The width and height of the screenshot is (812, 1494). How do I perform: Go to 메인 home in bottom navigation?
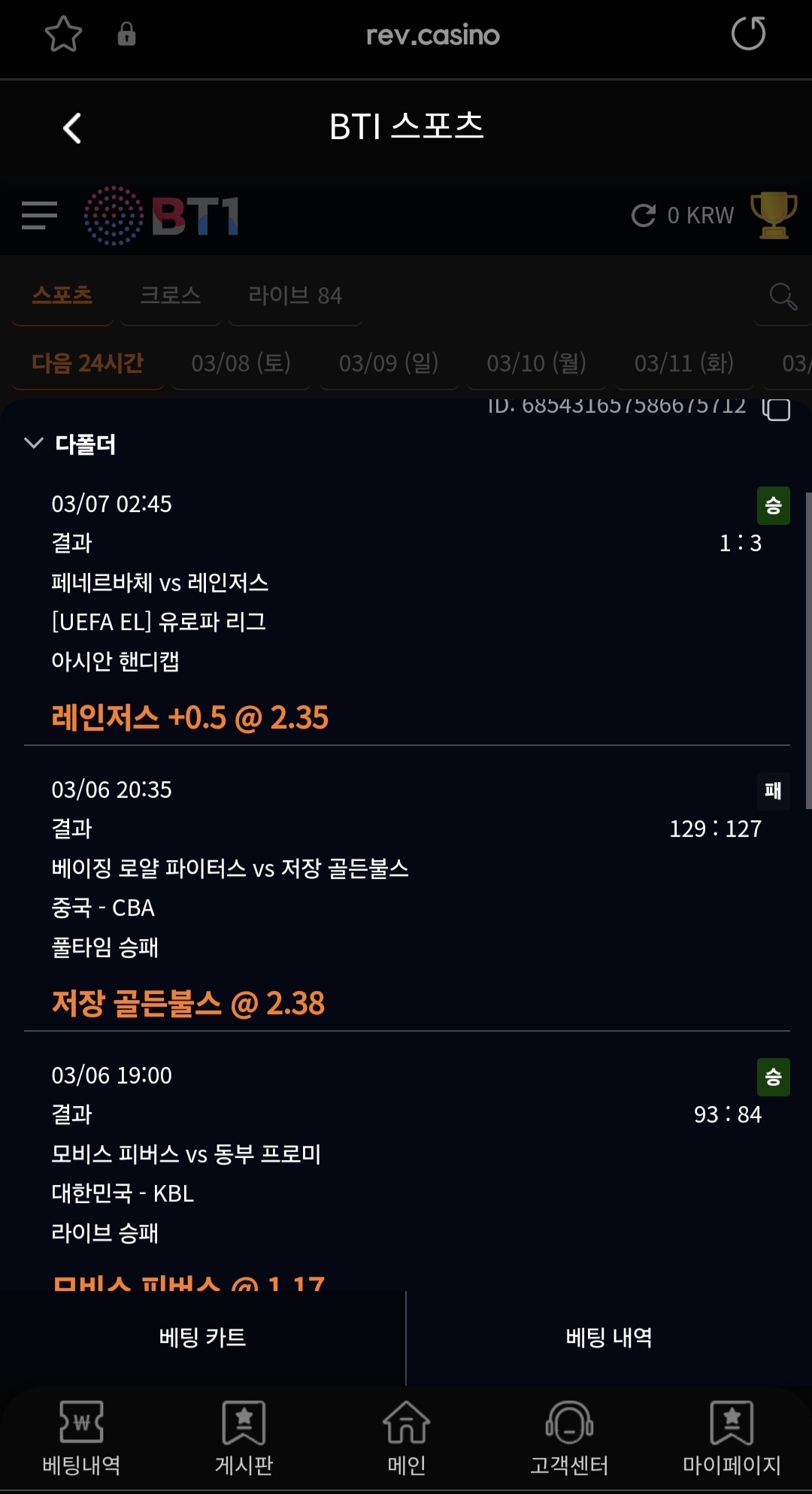tap(406, 1437)
